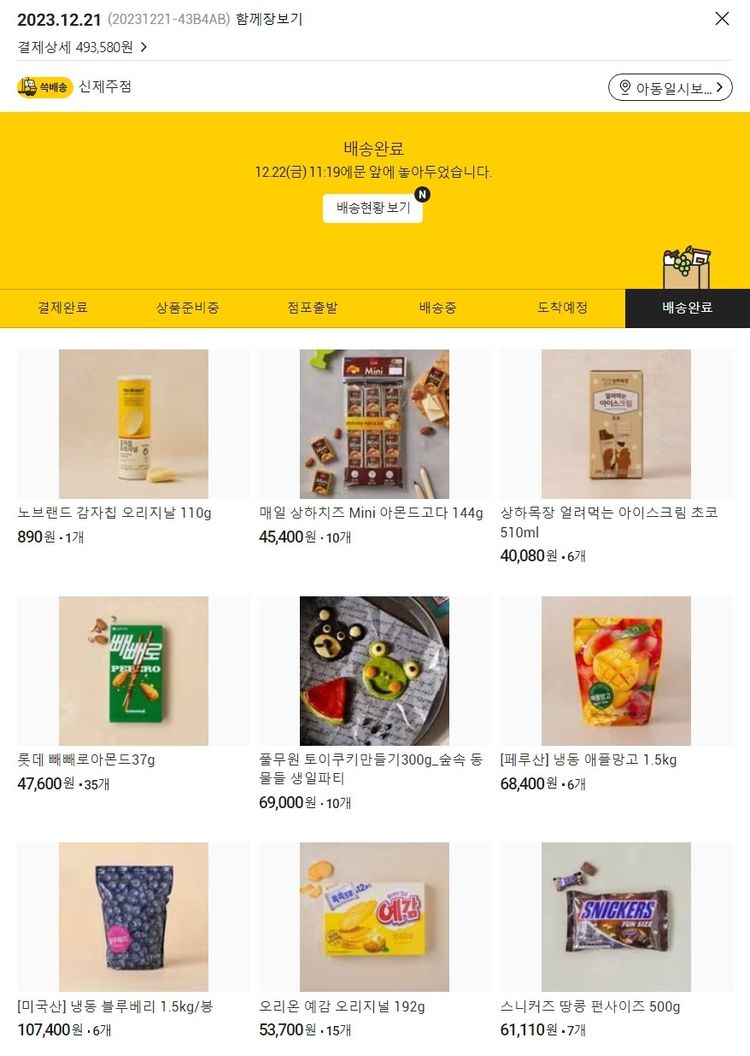Image resolution: width=750 pixels, height=1056 pixels.
Task: Open the delivery address selector 아동일시보
Action: (x=670, y=88)
